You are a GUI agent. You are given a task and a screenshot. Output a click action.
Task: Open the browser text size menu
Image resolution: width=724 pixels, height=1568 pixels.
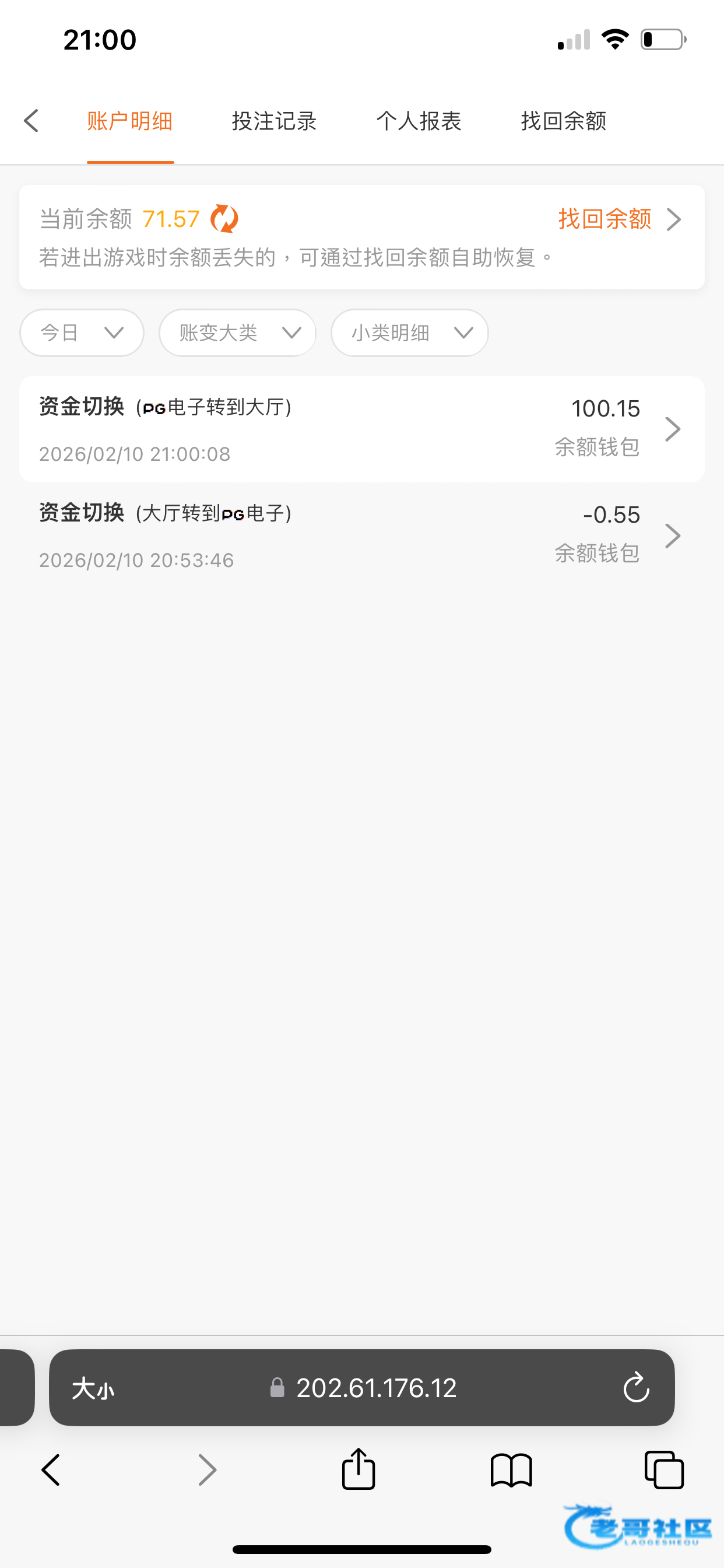tap(93, 1388)
